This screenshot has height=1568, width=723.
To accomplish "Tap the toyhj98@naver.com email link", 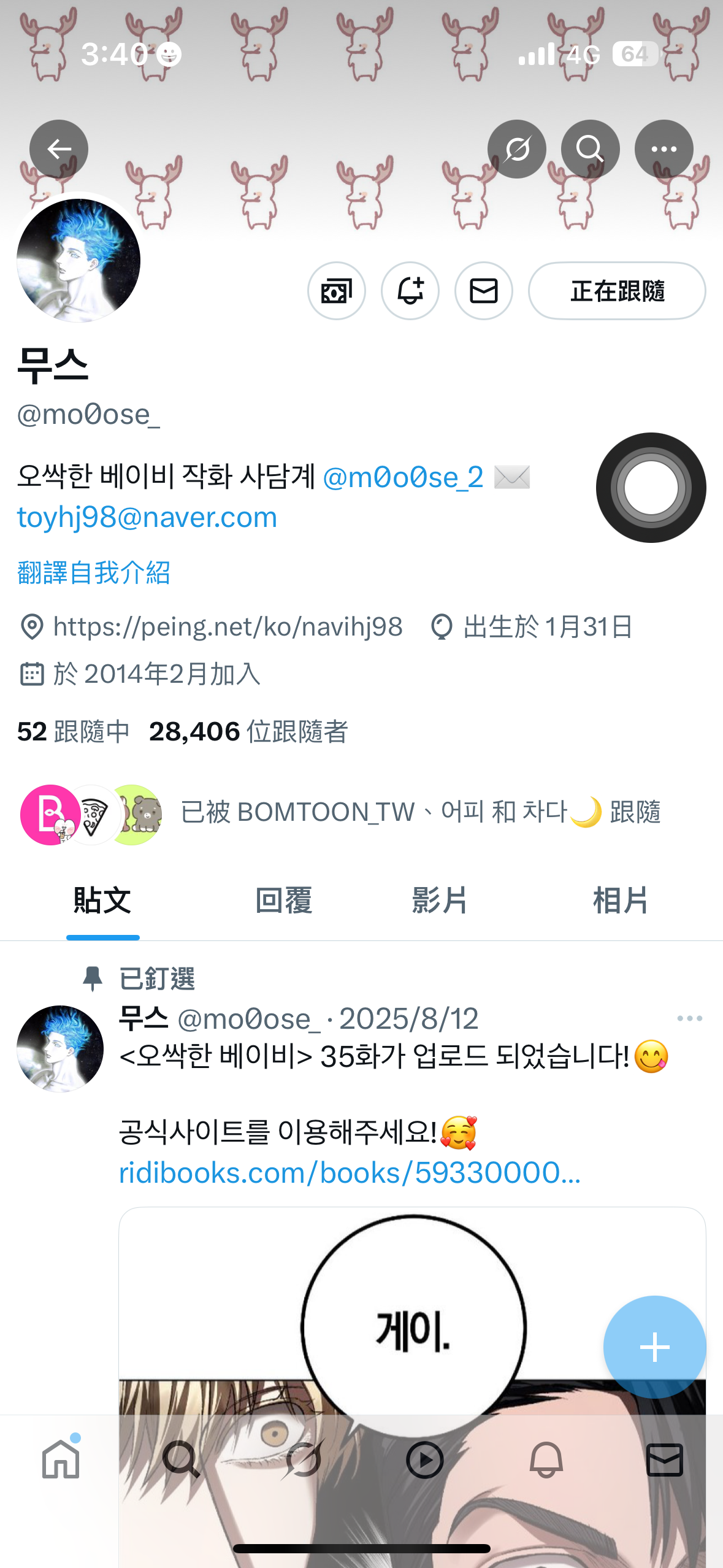I will [147, 518].
